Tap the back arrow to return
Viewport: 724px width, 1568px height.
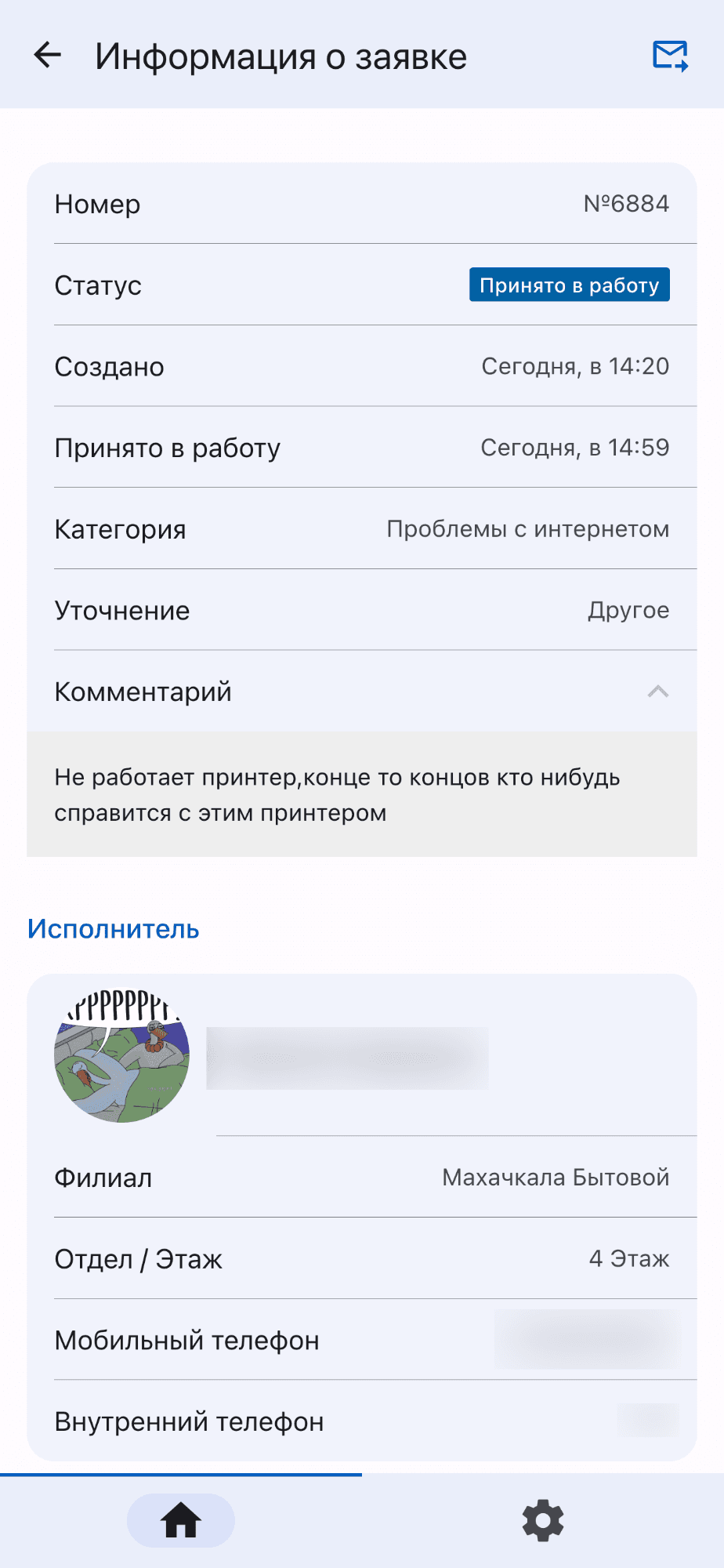49,55
